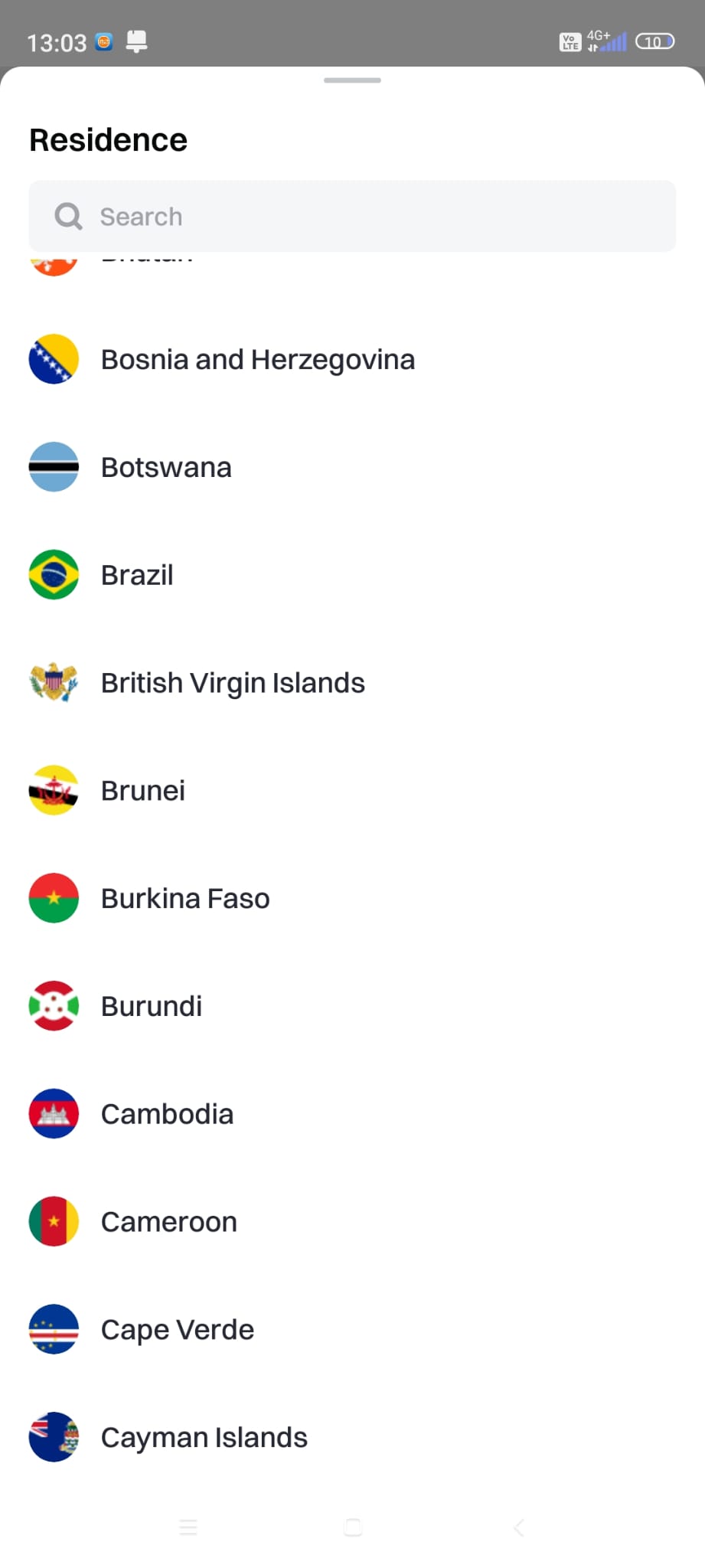Go back using the system back button
Image resolution: width=705 pixels, height=1568 pixels.
[518, 1527]
